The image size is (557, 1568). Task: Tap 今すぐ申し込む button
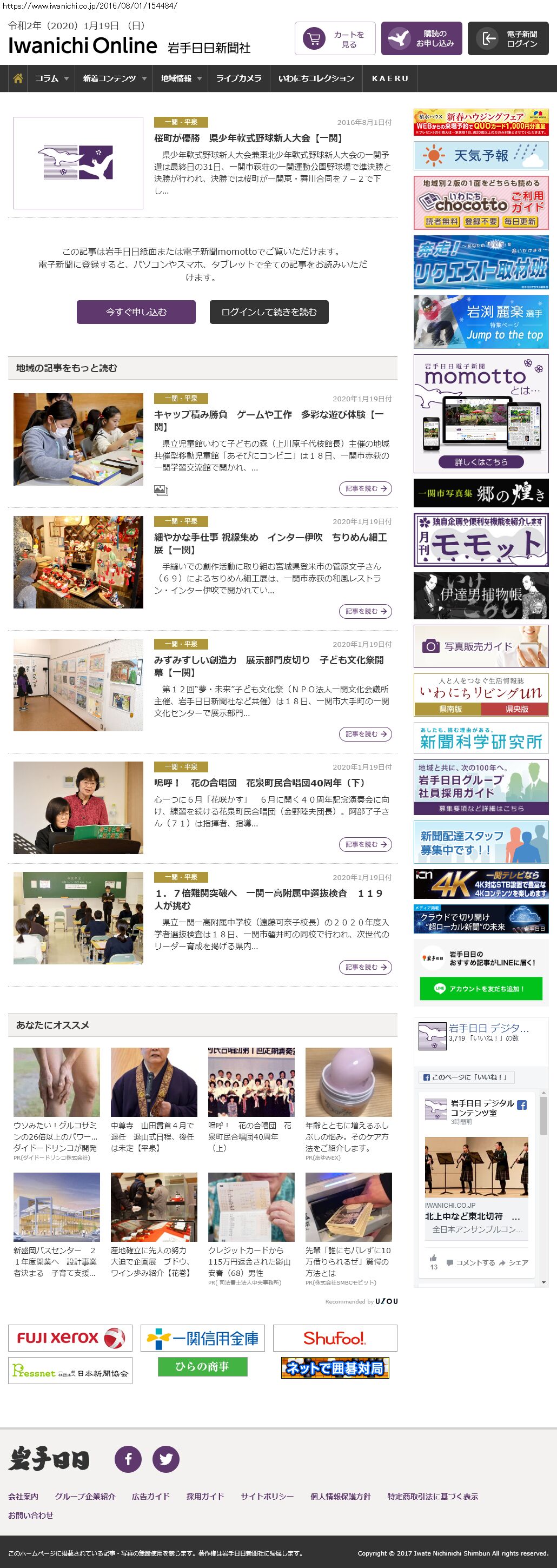[x=136, y=312]
